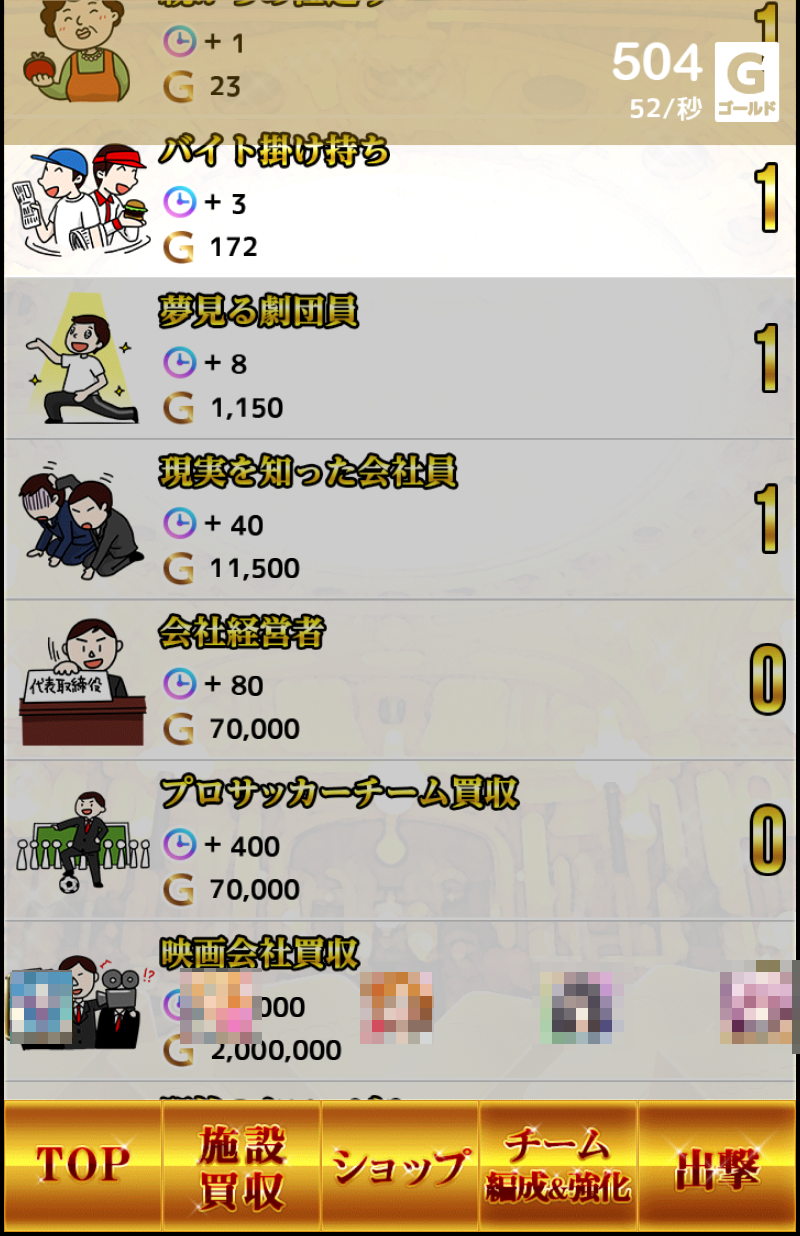Select the 出撃 tab
Image resolution: width=800 pixels, height=1236 pixels.
717,1166
